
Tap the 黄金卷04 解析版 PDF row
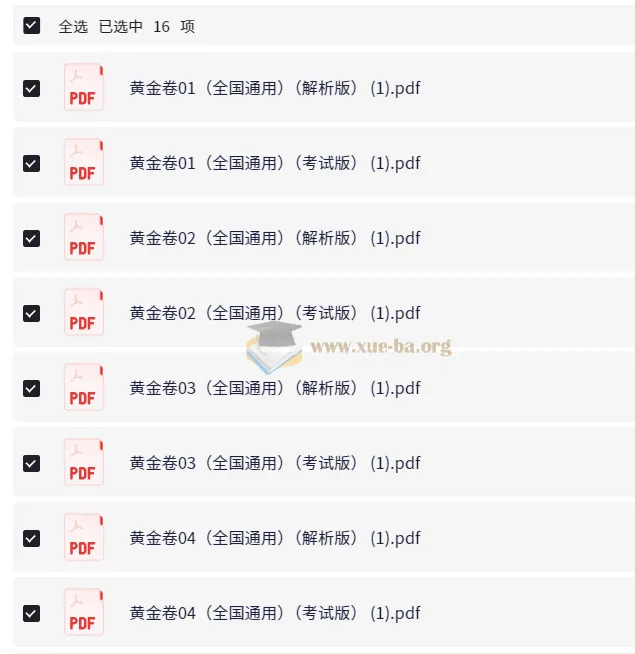coord(275,538)
